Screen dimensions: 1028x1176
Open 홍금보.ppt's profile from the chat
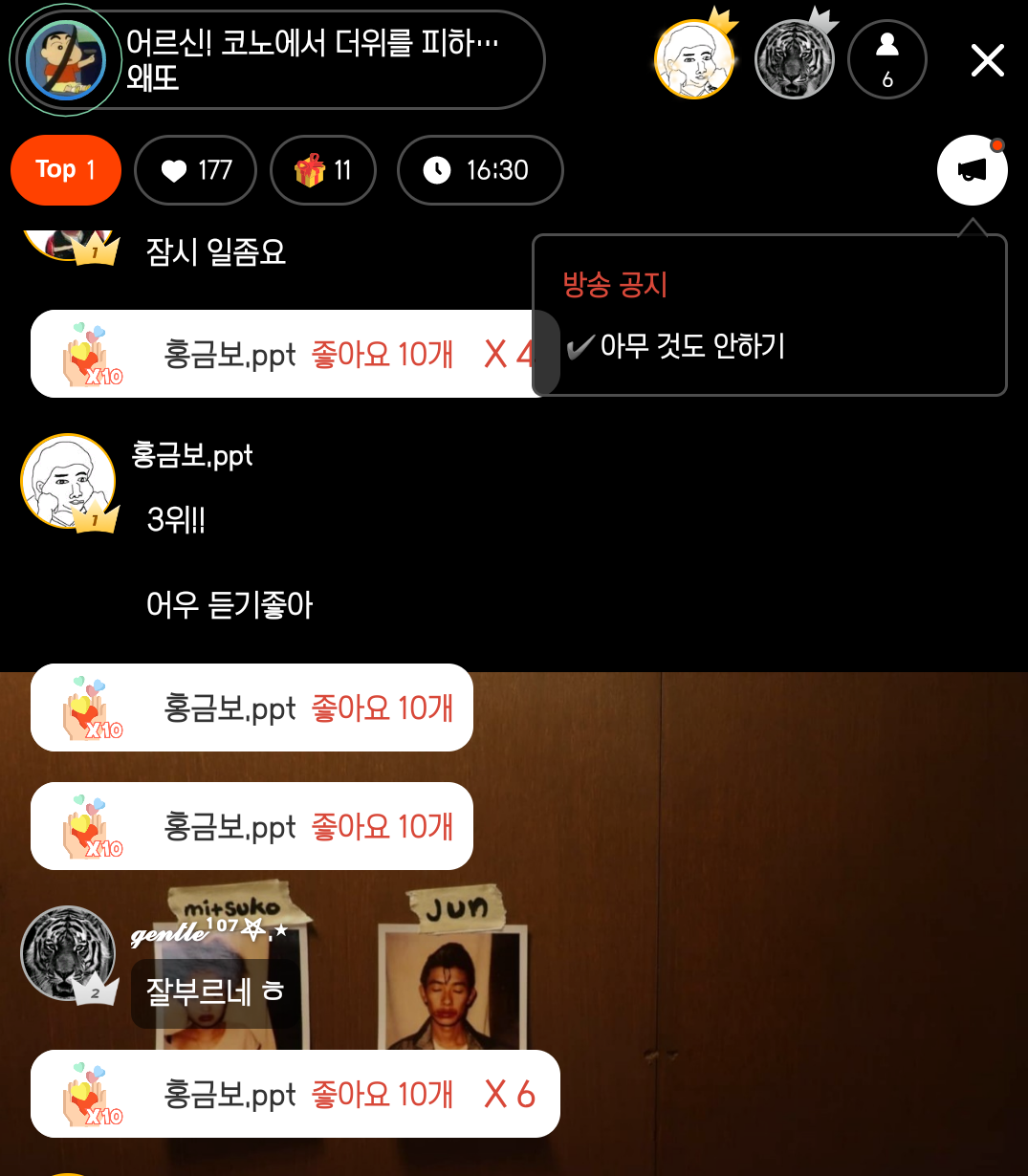click(68, 481)
